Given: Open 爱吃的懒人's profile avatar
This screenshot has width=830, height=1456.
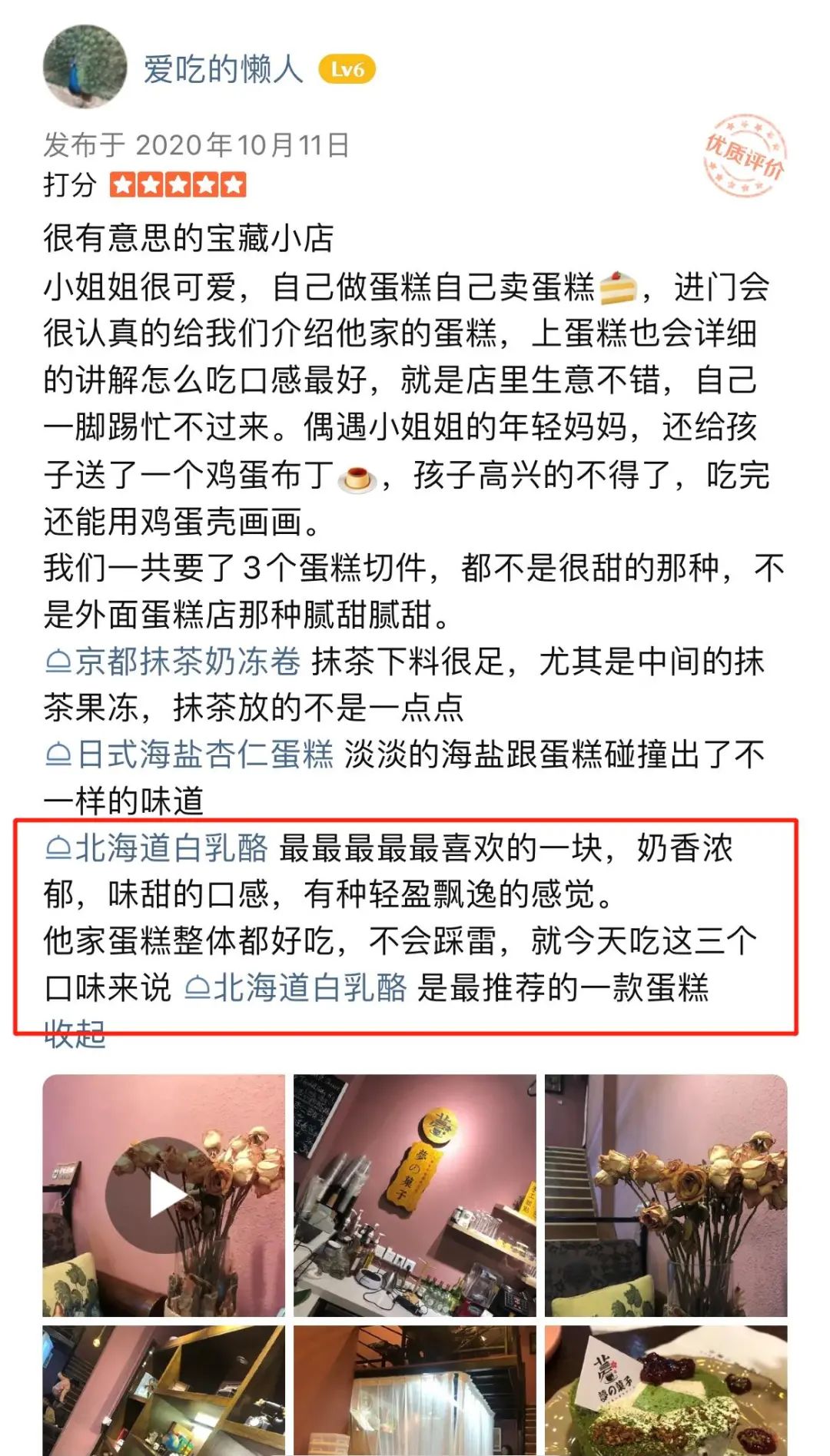Looking at the screenshot, I should pos(85,66).
